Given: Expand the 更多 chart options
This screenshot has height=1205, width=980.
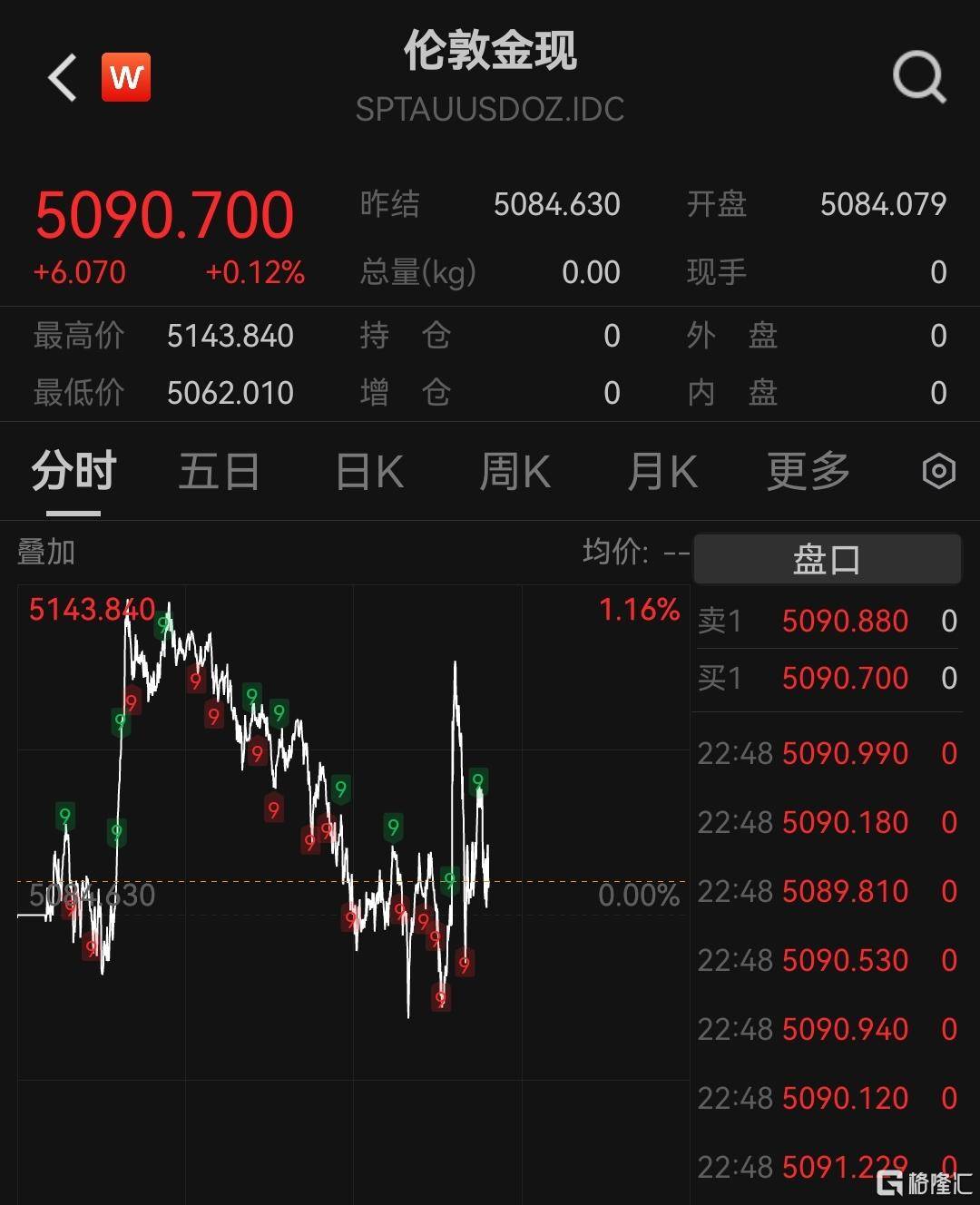Looking at the screenshot, I should pyautogui.click(x=808, y=472).
